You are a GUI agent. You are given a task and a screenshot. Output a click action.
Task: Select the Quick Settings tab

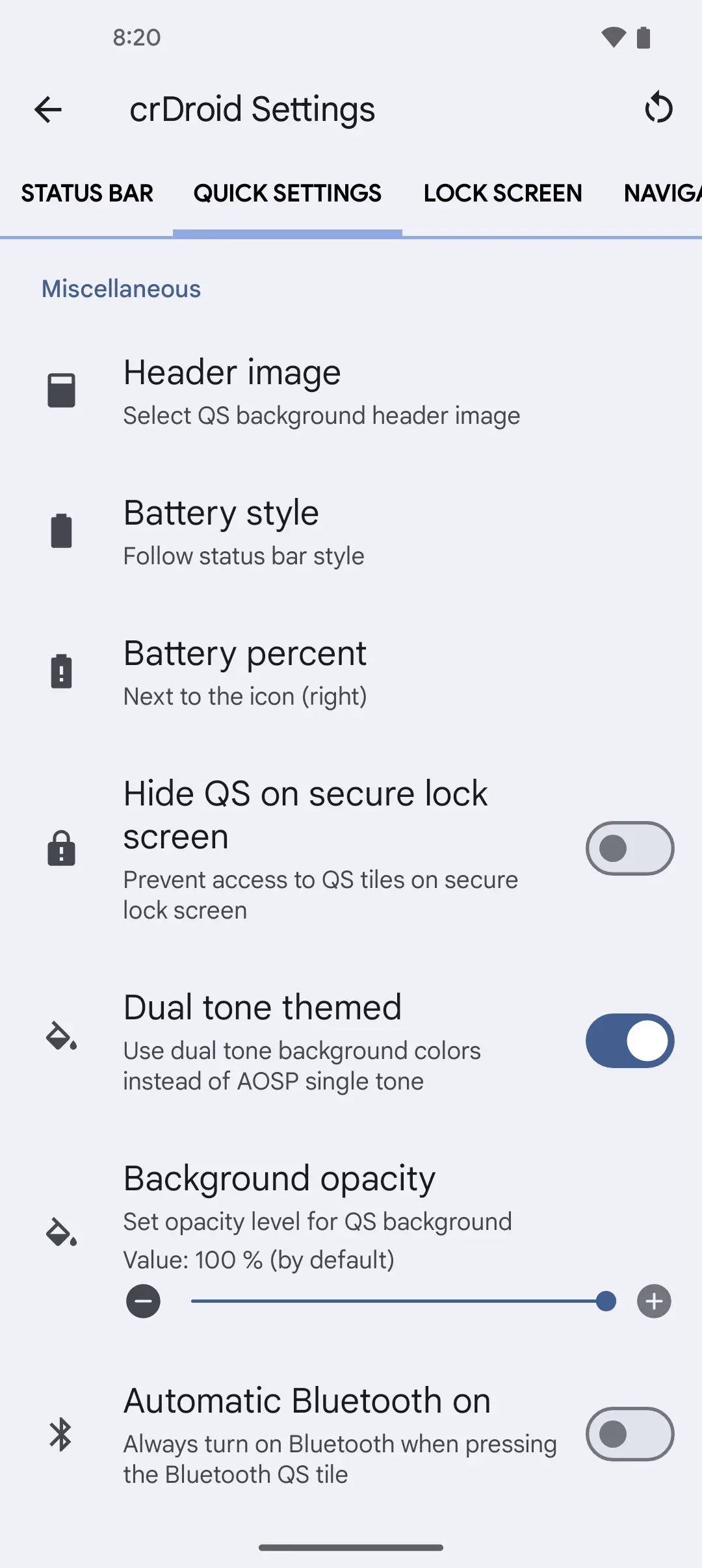(x=287, y=194)
